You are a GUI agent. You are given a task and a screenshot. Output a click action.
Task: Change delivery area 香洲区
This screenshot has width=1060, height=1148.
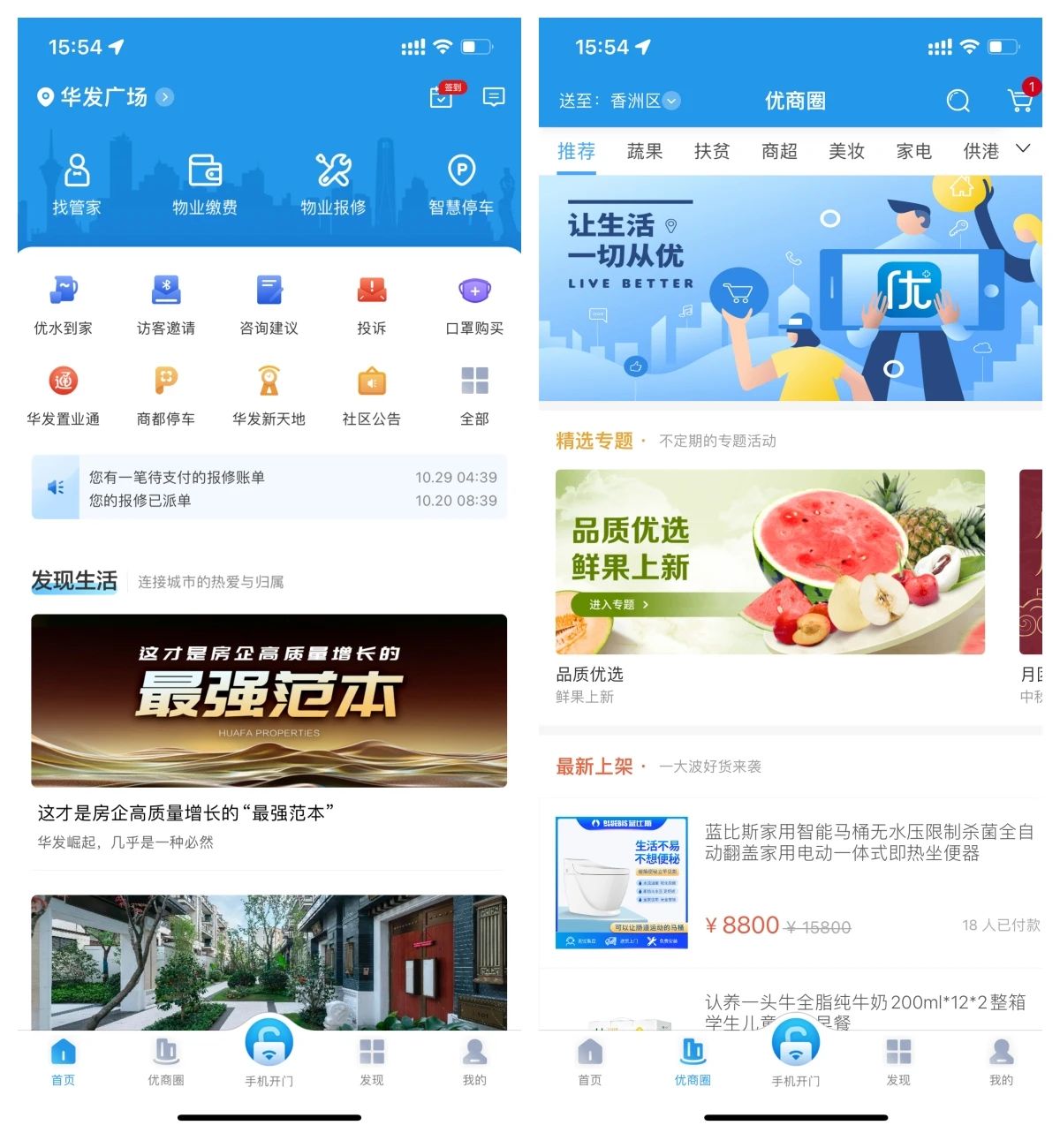(x=645, y=101)
